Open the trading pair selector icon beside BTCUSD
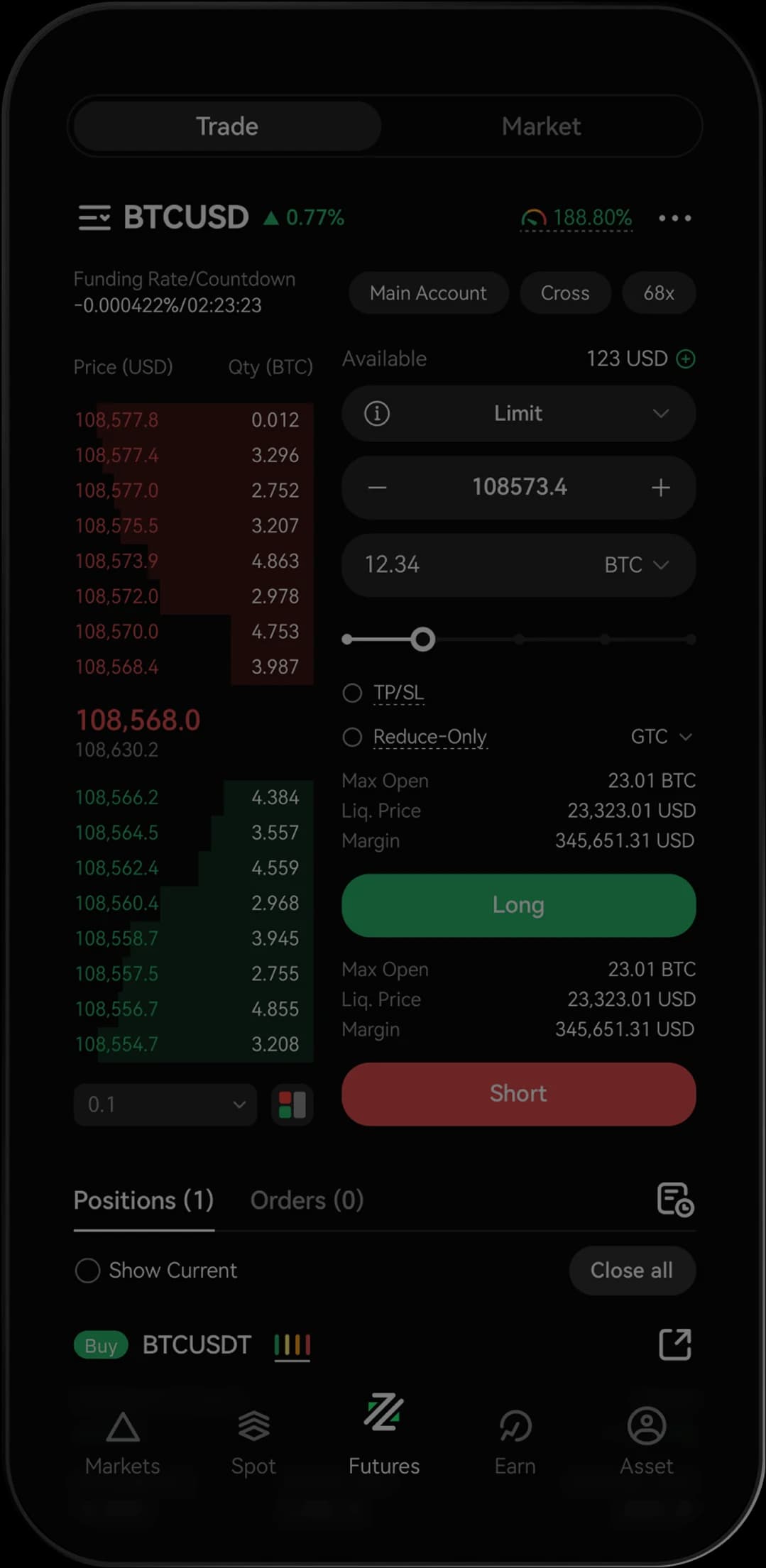The height and width of the screenshot is (1568, 766). tap(94, 218)
